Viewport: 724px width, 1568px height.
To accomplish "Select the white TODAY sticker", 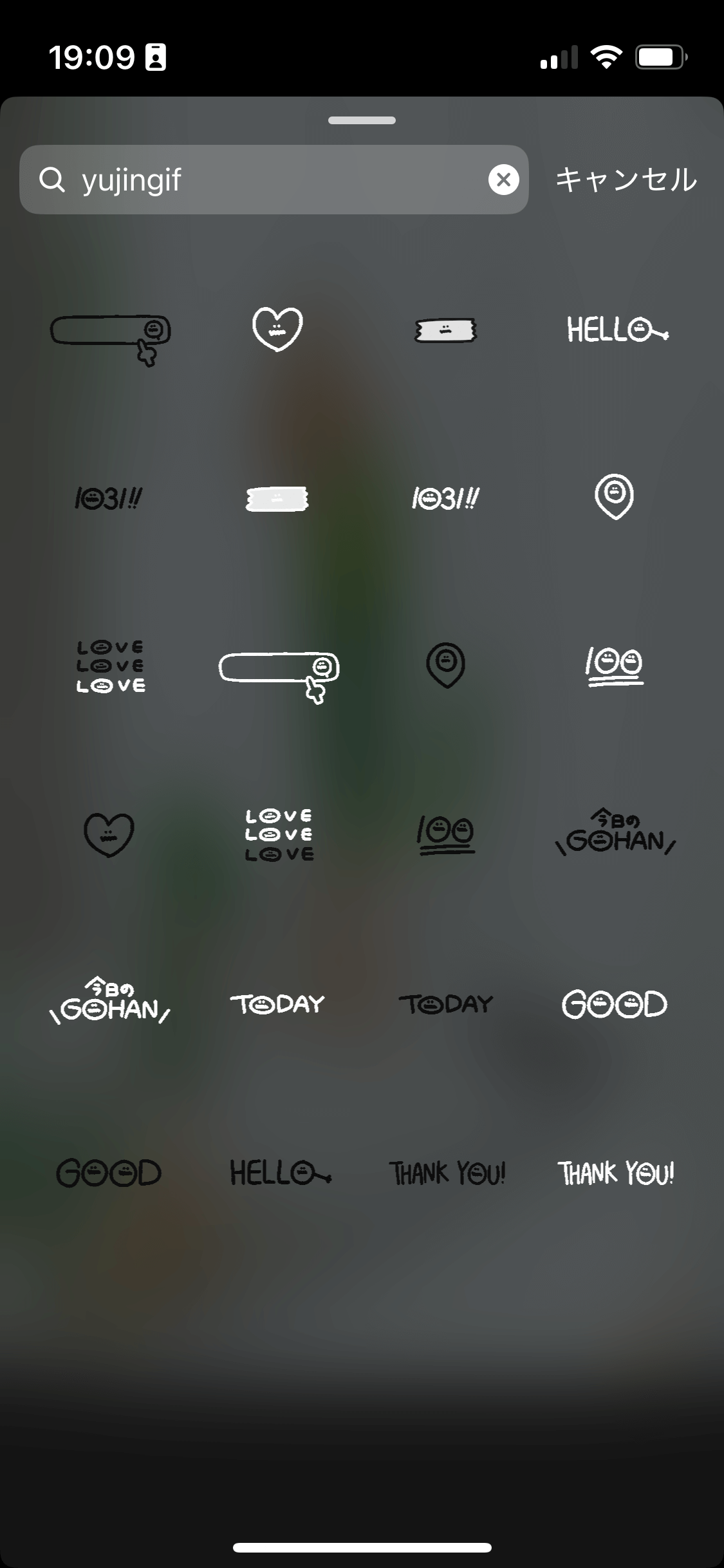I will tap(279, 1003).
